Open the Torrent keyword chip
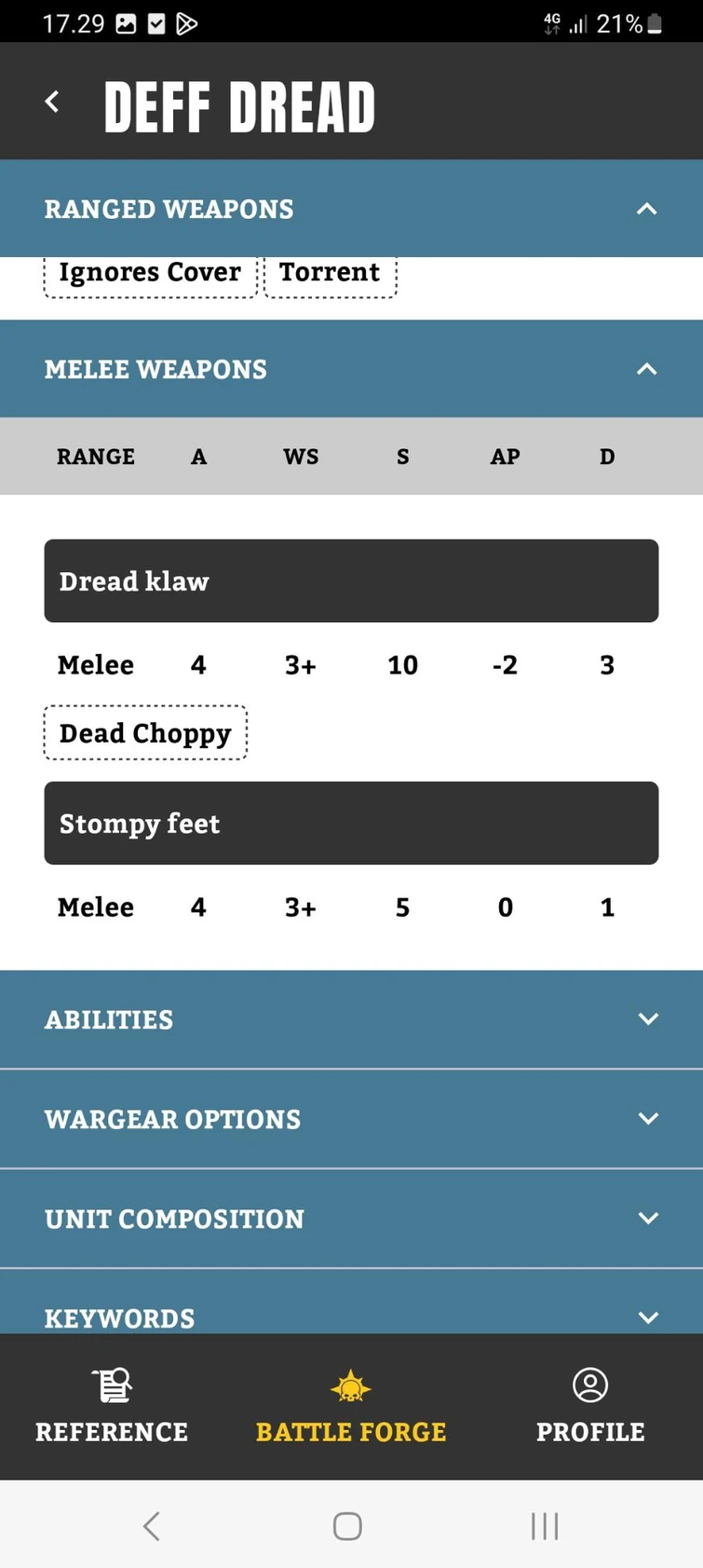Screen dimensions: 703x1568 (331, 275)
